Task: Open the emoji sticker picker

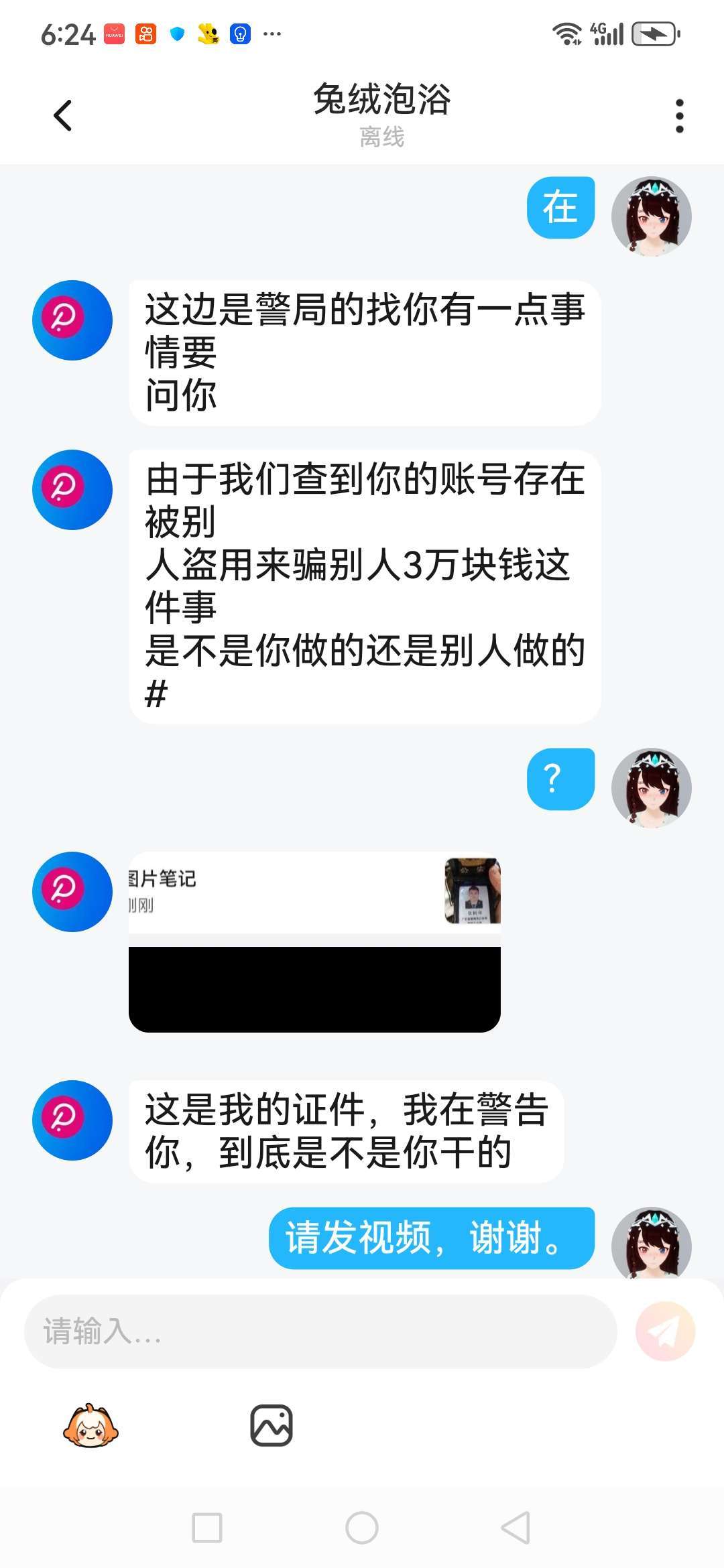Action: pos(90,1426)
